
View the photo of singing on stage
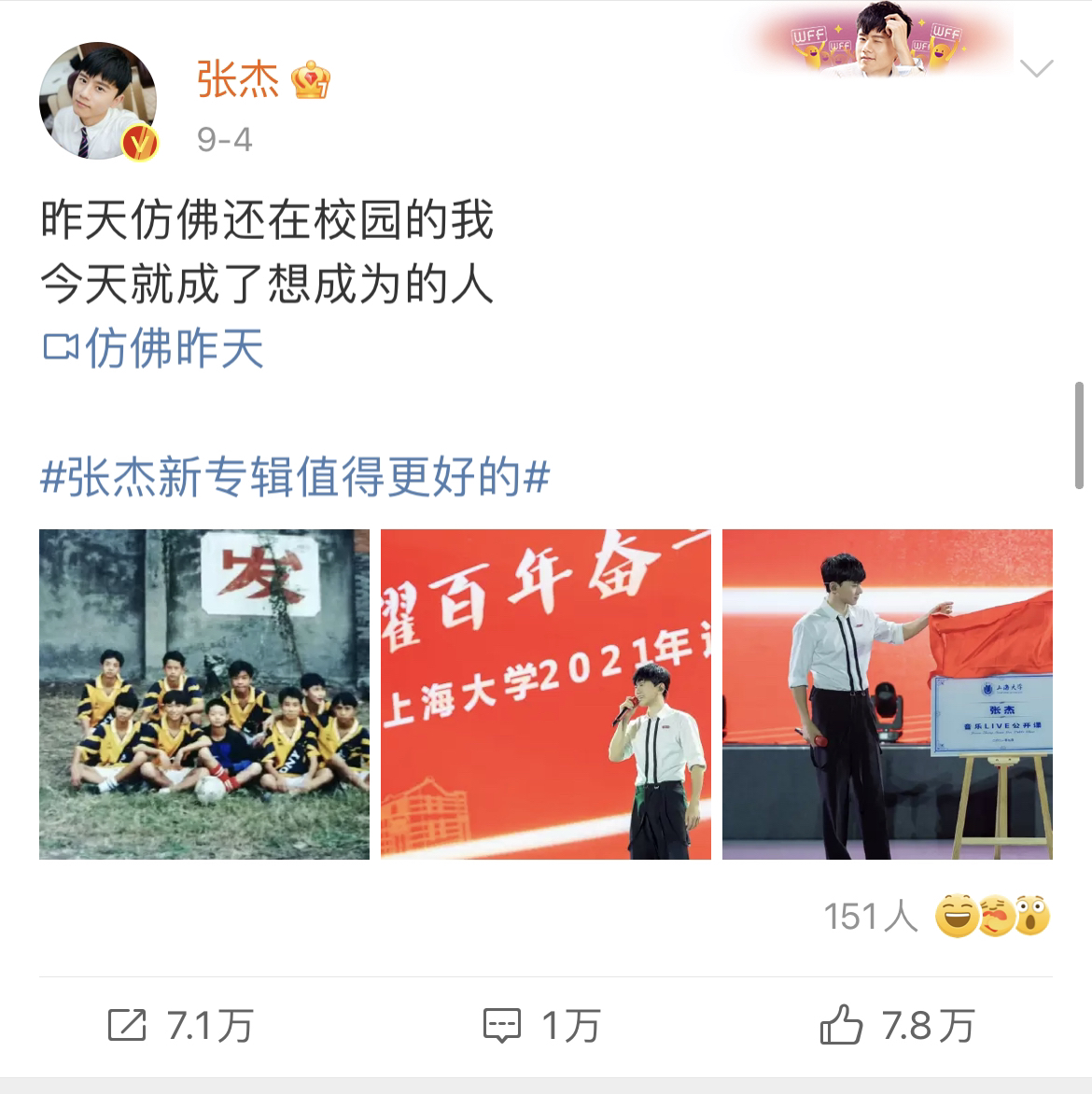coord(546,694)
